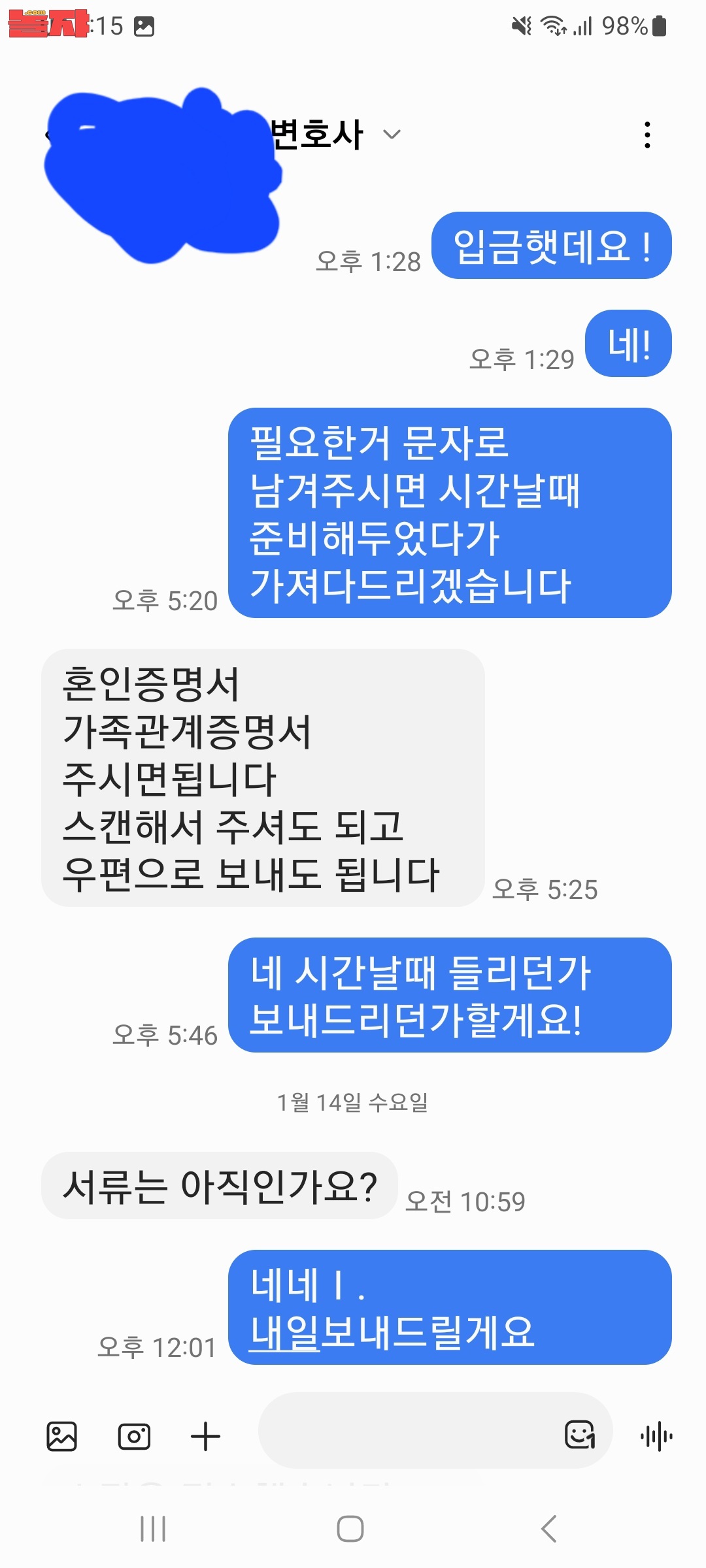Go back with the system navigation back button
706x1568 pixels.
pyautogui.click(x=549, y=1529)
